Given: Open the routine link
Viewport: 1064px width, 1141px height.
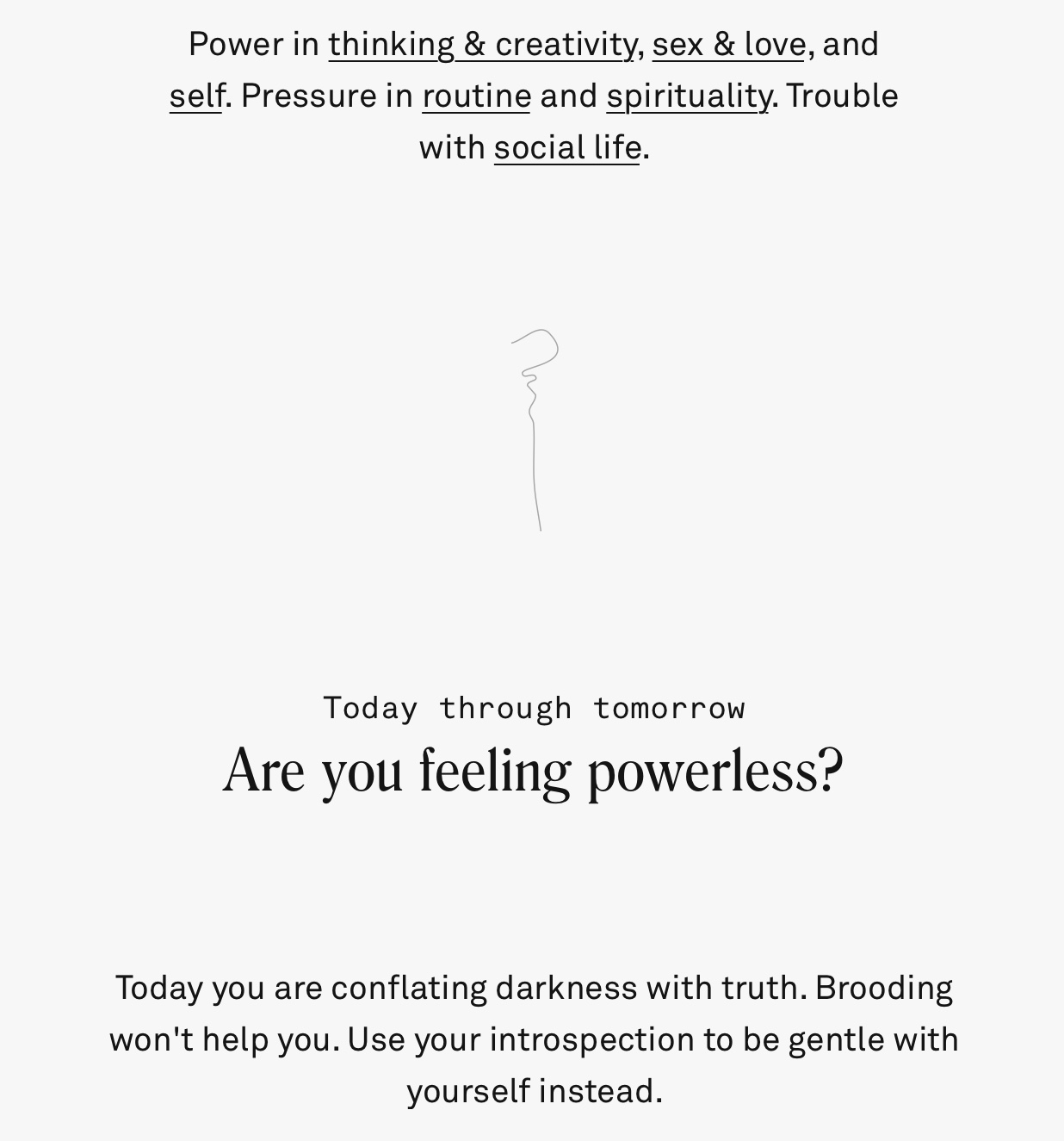Looking at the screenshot, I should tap(476, 96).
